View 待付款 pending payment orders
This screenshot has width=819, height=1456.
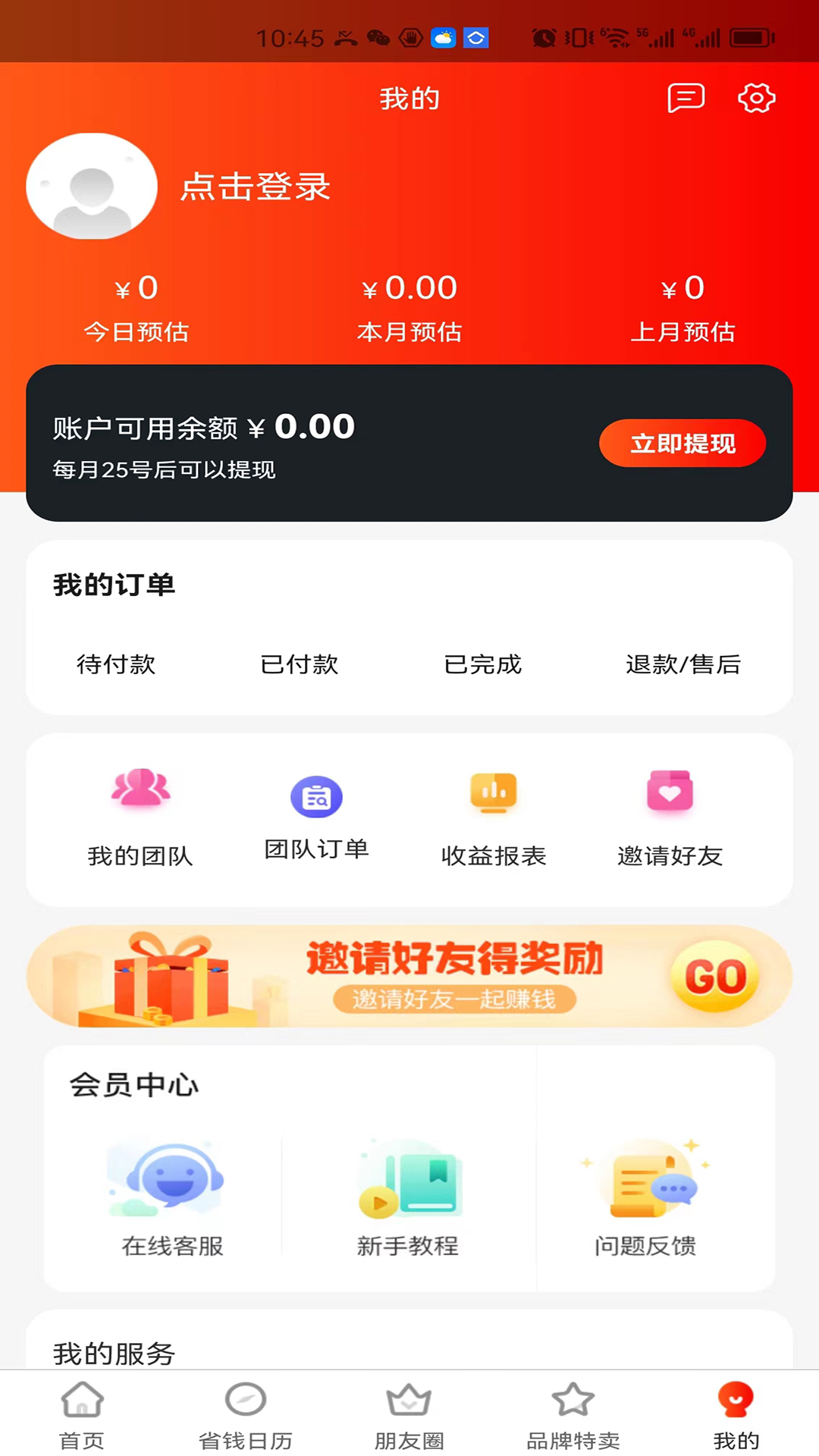[x=116, y=664]
